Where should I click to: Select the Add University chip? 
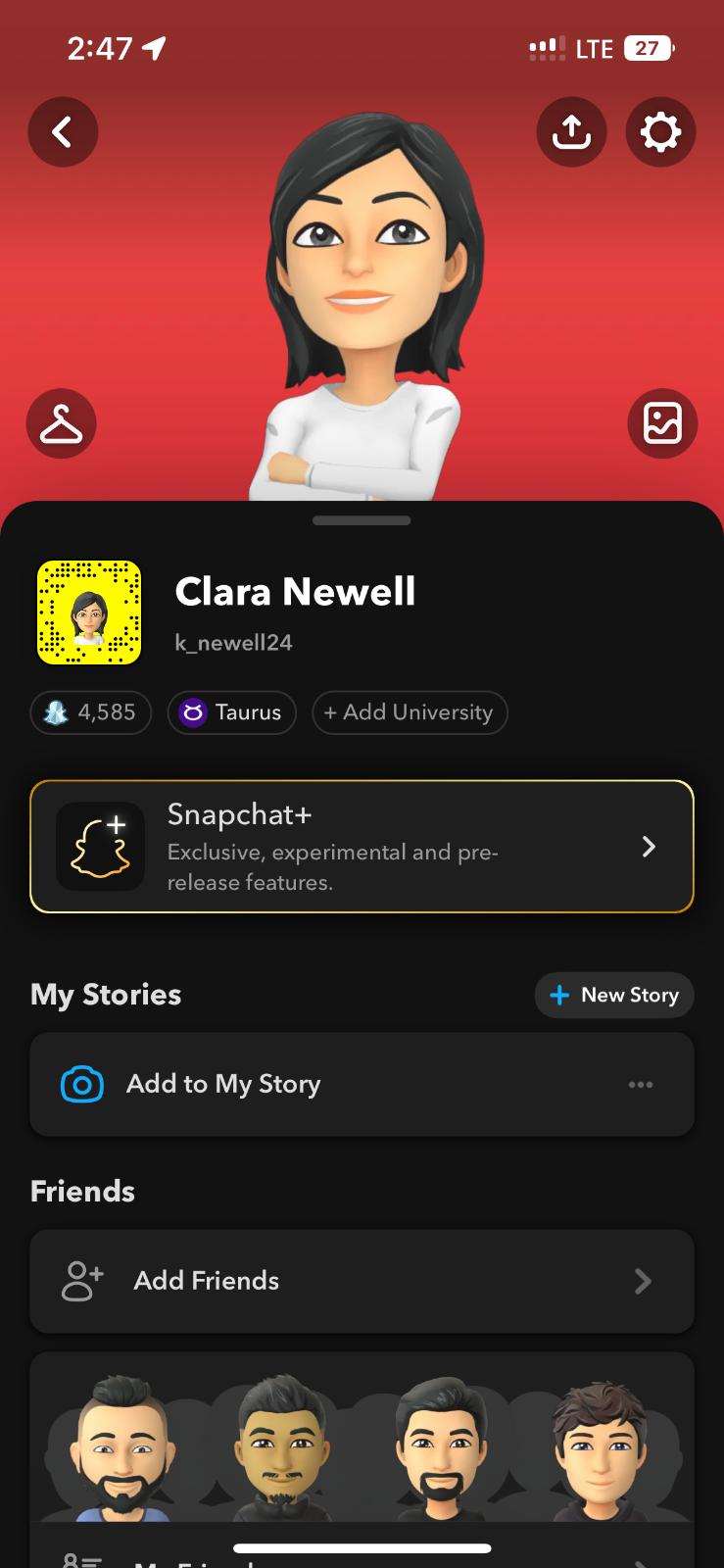pos(410,712)
